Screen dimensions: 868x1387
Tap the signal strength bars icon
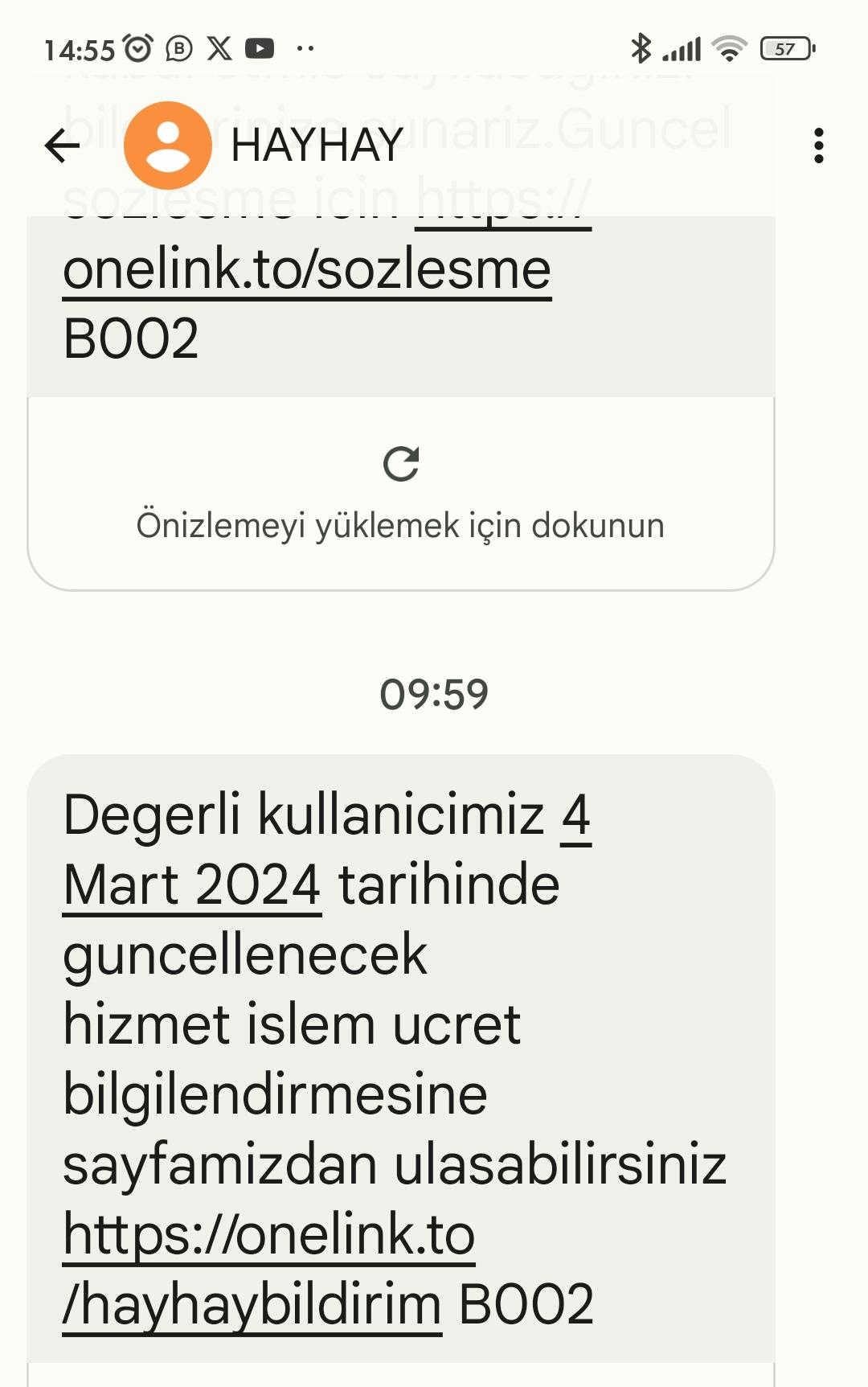pyautogui.click(x=682, y=48)
